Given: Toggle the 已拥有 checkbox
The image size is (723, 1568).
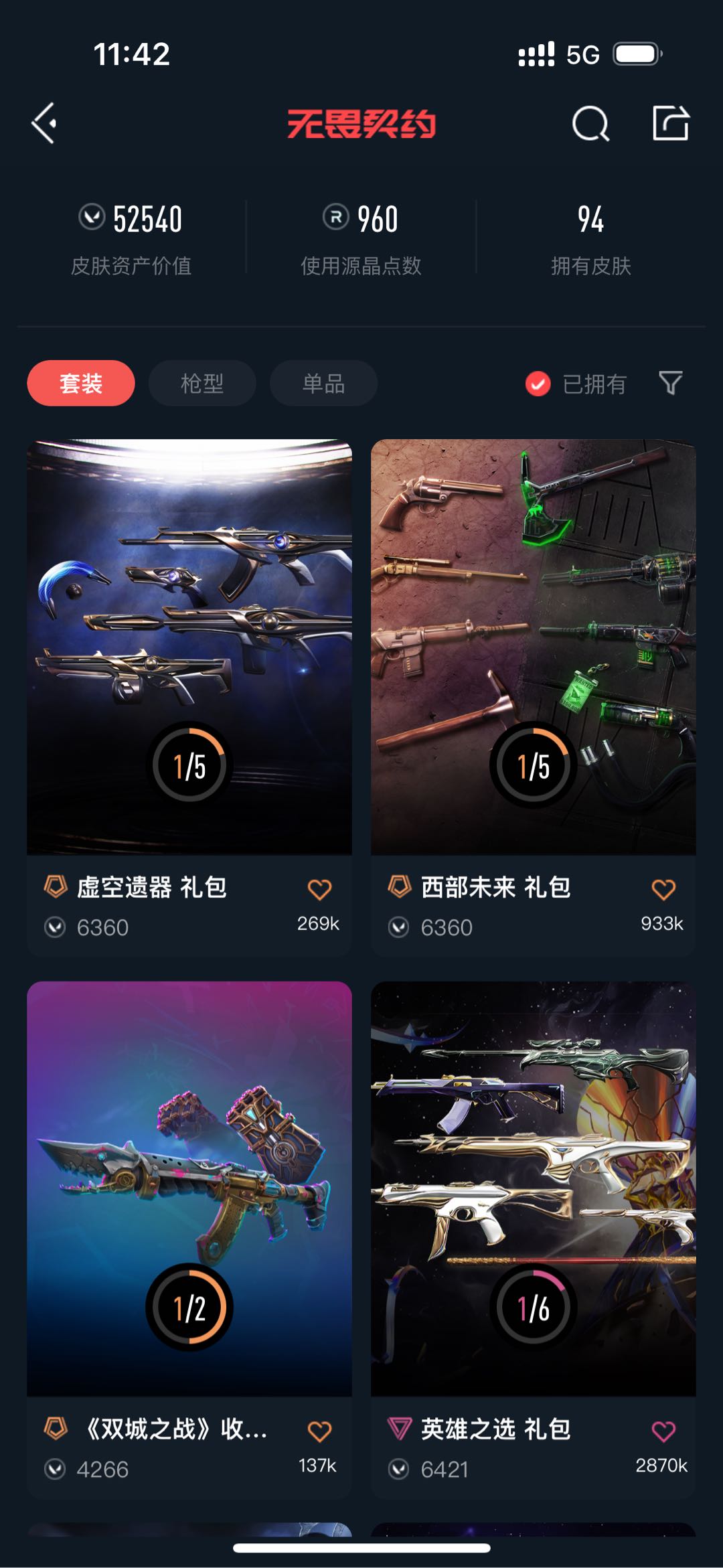Looking at the screenshot, I should point(538,384).
